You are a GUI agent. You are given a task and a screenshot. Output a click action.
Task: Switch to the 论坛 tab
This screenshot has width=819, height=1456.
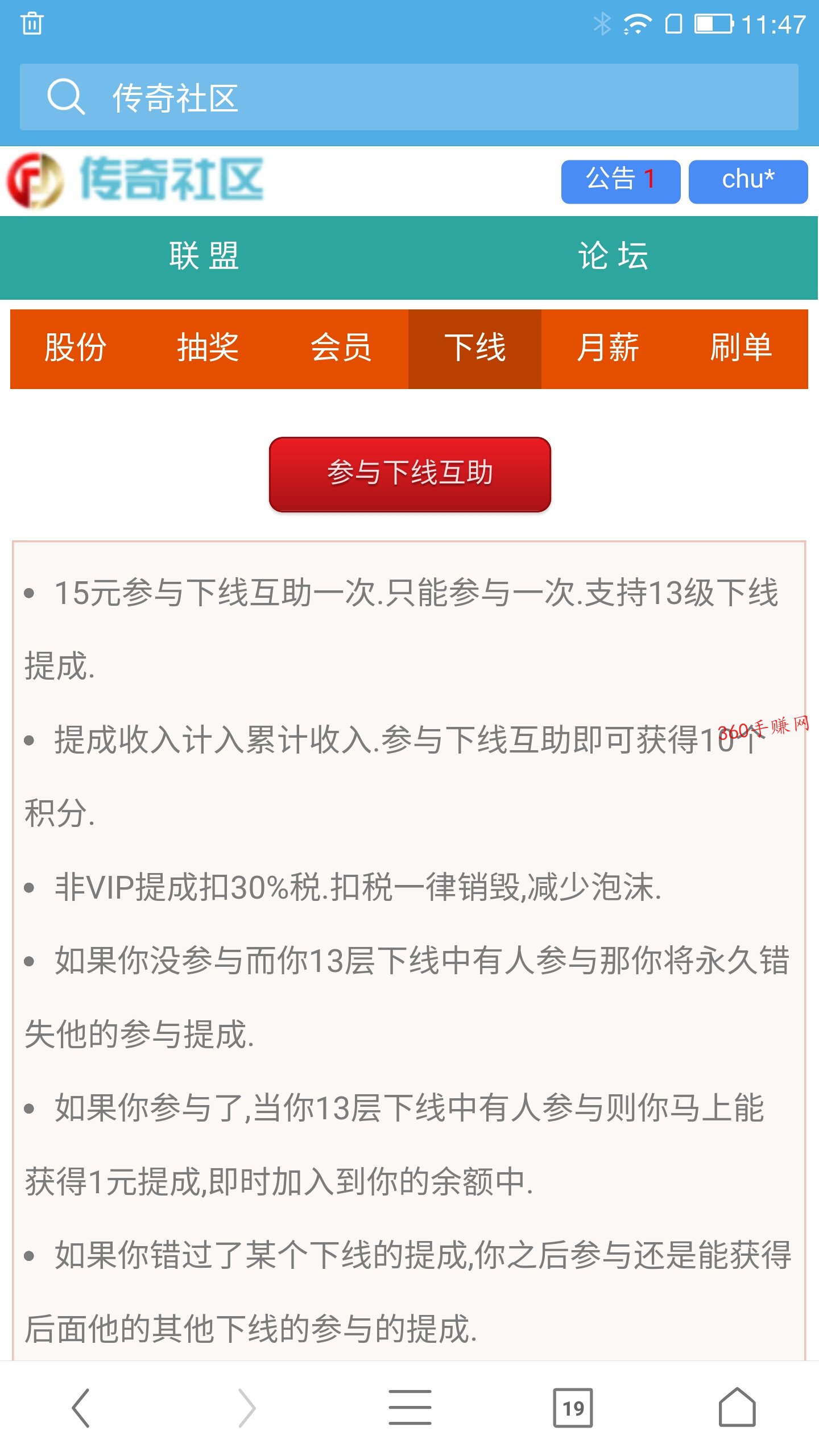click(x=614, y=257)
